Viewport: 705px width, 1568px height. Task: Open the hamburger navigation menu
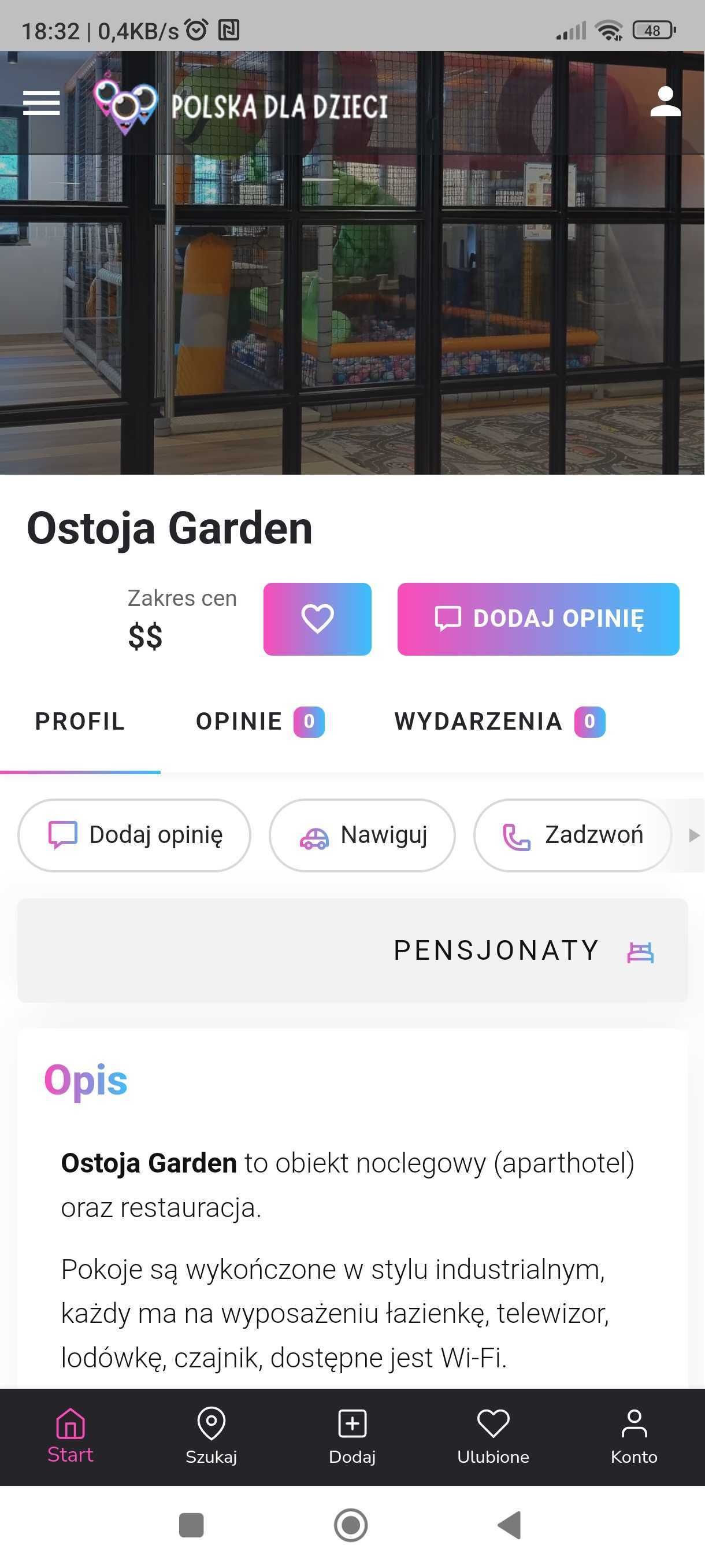point(41,104)
